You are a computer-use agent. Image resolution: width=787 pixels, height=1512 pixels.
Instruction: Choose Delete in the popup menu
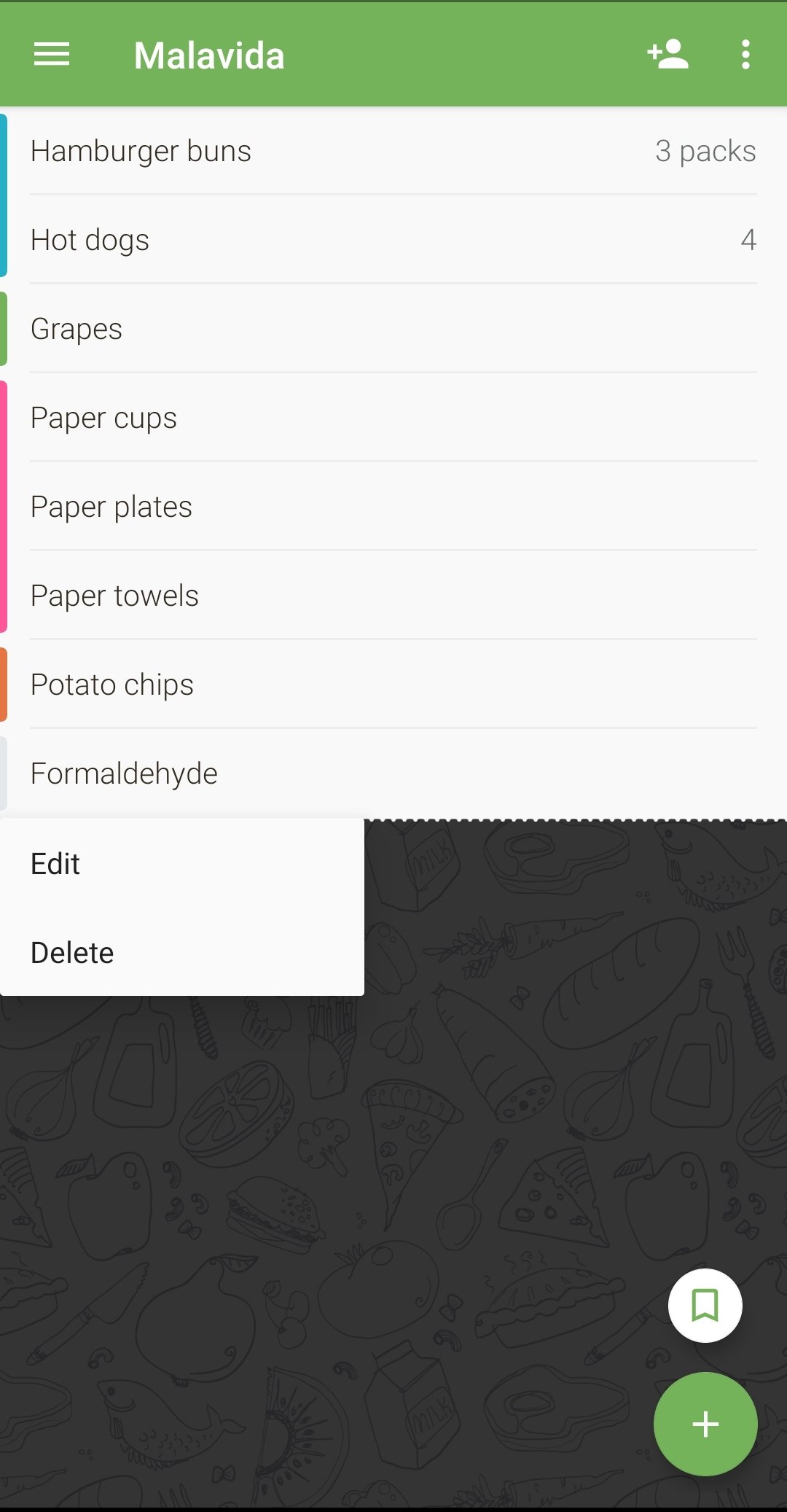tap(182, 953)
